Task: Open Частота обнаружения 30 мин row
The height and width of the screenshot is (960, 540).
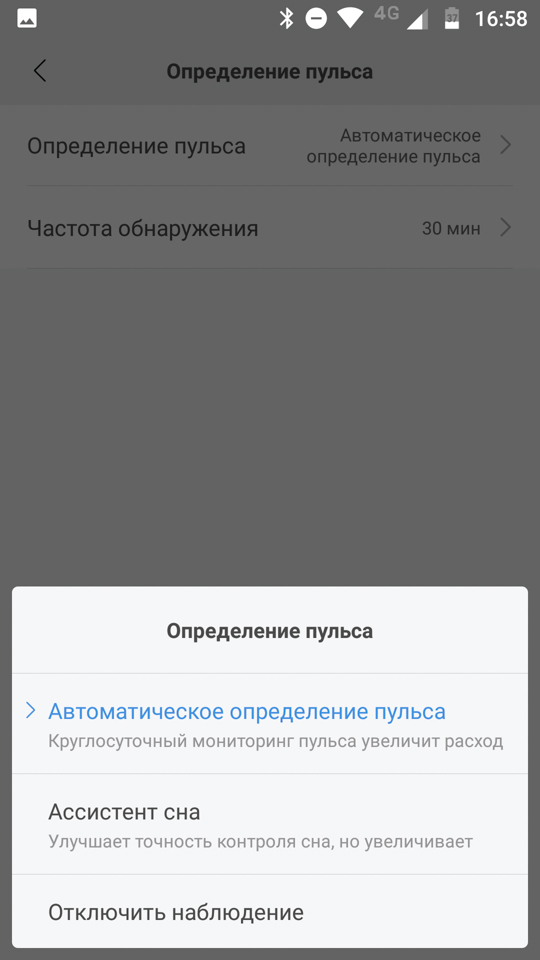Action: click(269, 228)
